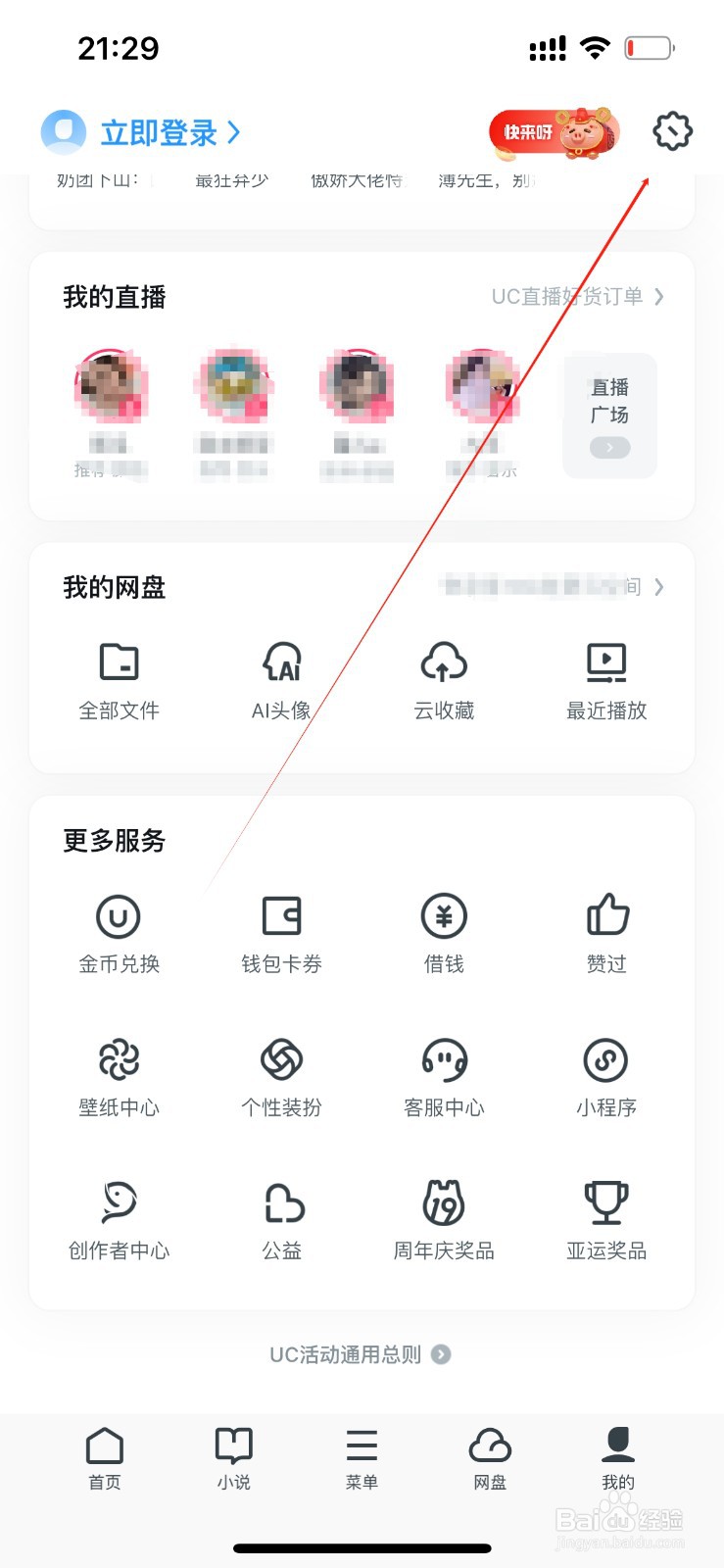Tap the 创作者中心 creator center icon
Image resolution: width=724 pixels, height=1568 pixels.
[119, 1218]
